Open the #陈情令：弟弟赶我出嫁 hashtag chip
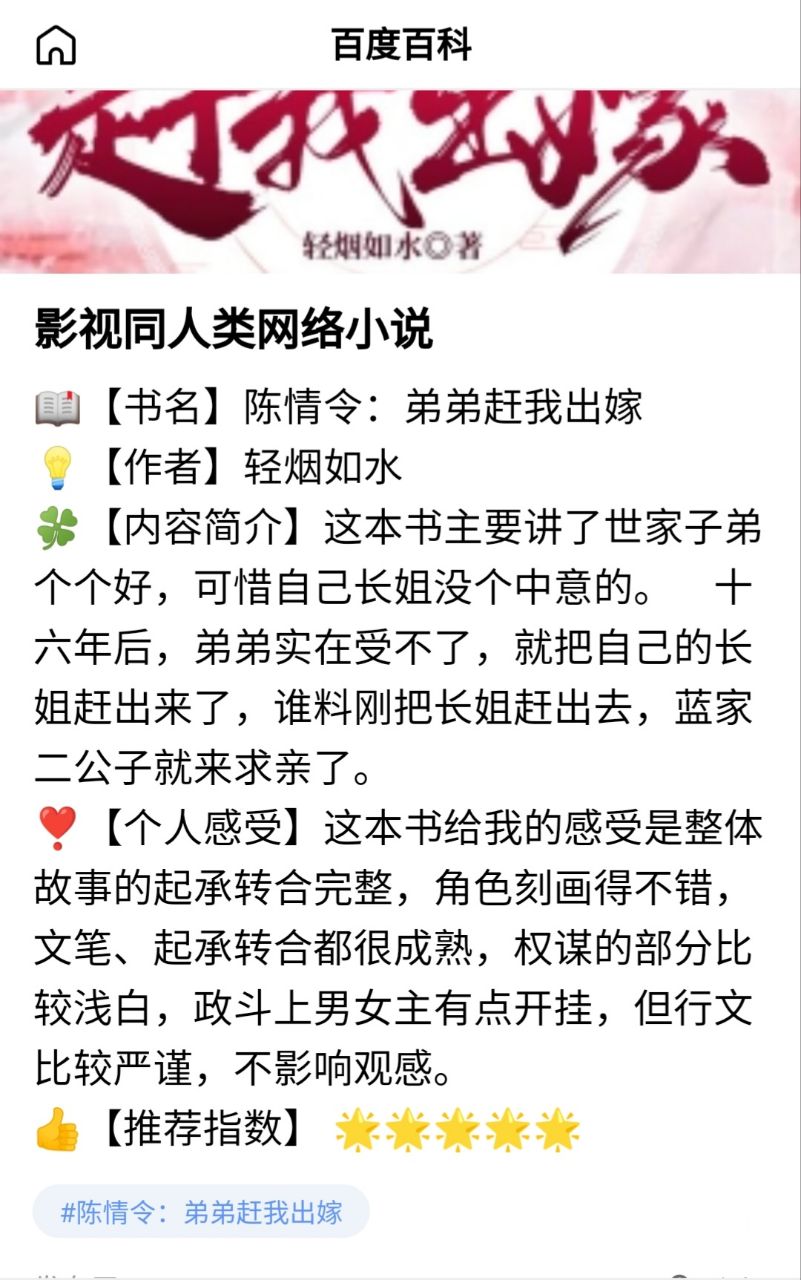Image resolution: width=801 pixels, height=1280 pixels. pos(201,1213)
